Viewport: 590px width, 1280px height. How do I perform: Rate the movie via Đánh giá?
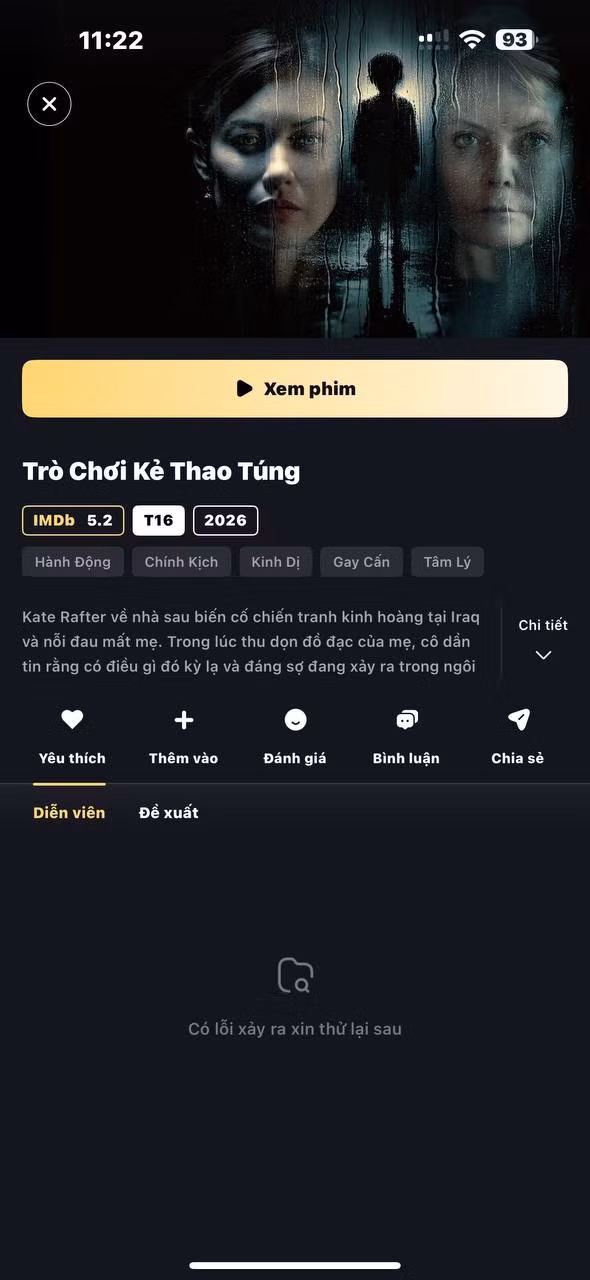(x=295, y=737)
